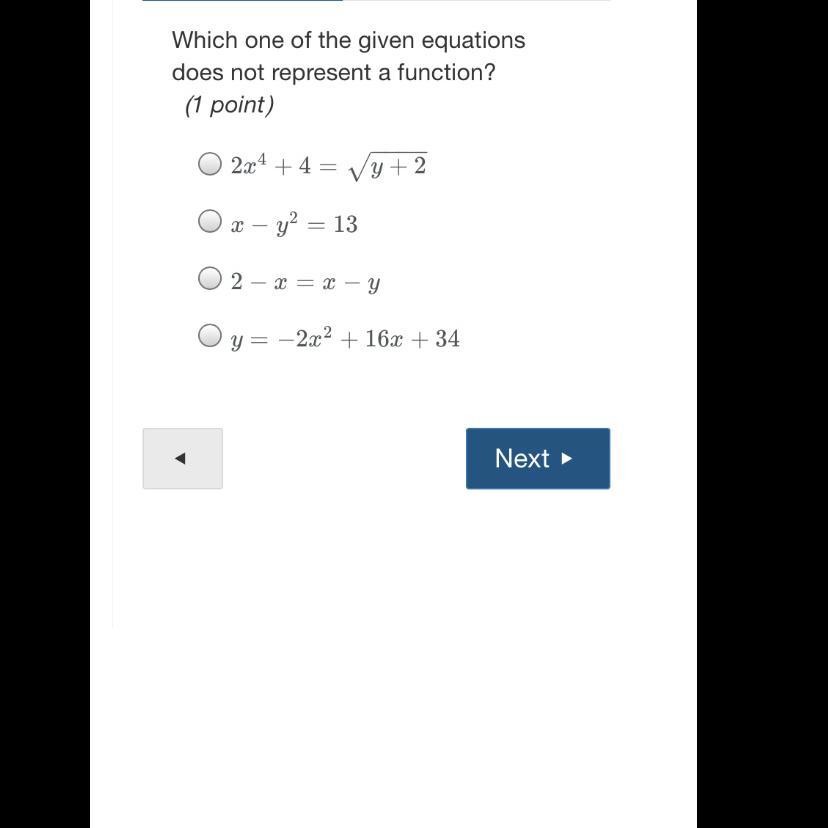Viewport: 828px width, 828px height.
Task: Pick the 2 − x = x − y option
Action: pos(210,278)
